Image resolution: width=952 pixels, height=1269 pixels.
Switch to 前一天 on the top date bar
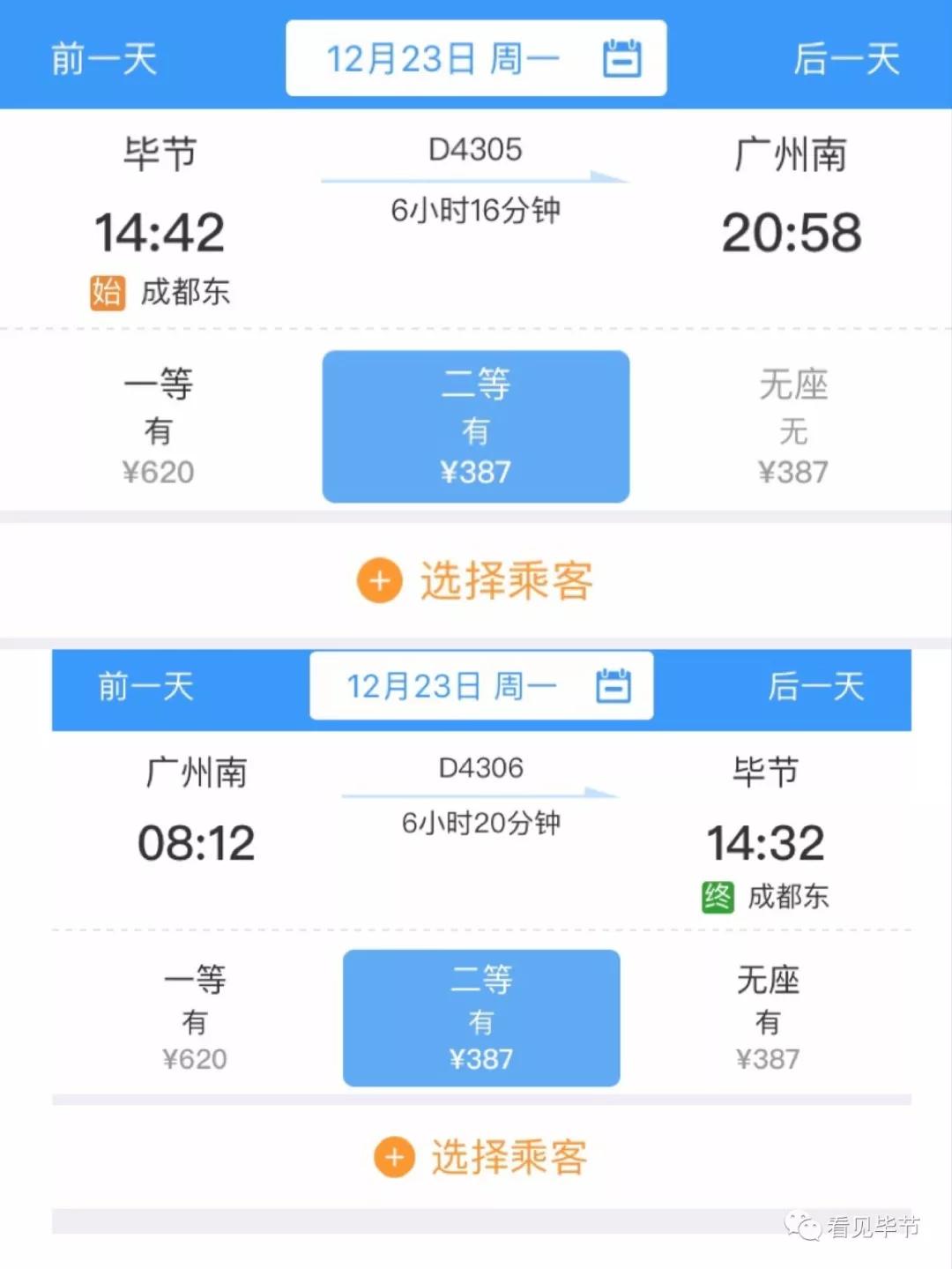101,57
